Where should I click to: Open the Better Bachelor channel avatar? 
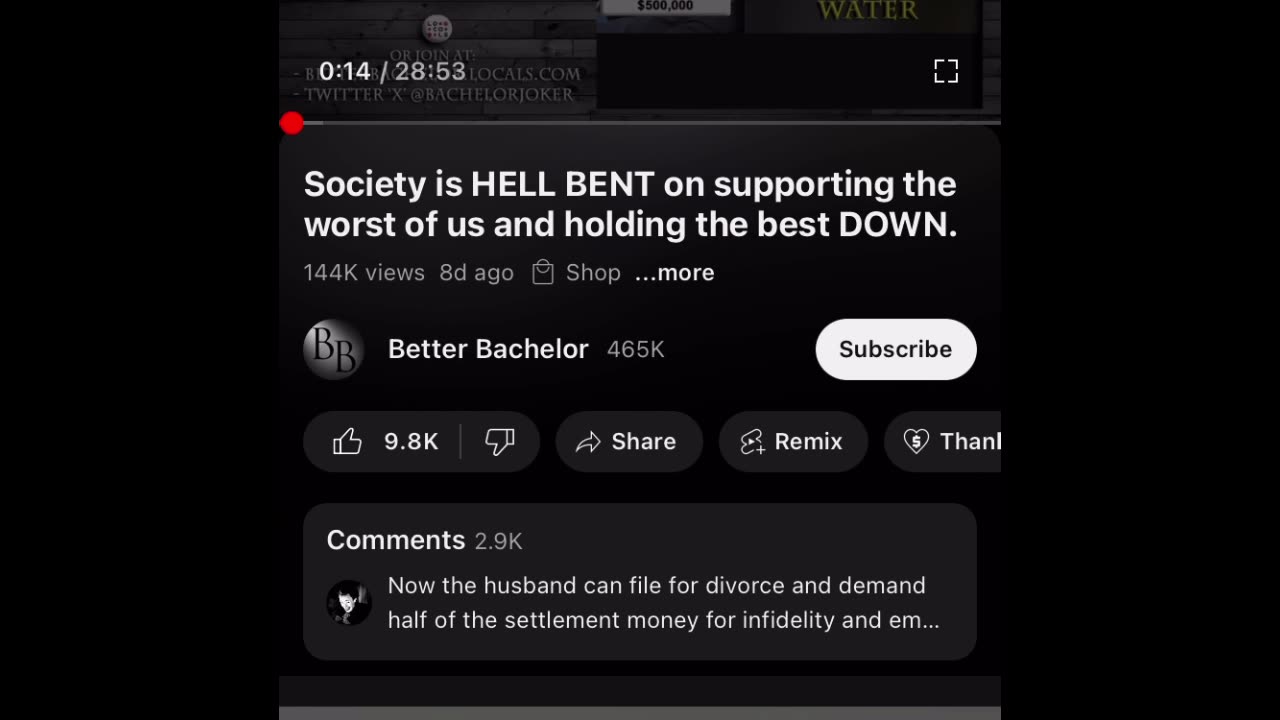[x=333, y=349]
